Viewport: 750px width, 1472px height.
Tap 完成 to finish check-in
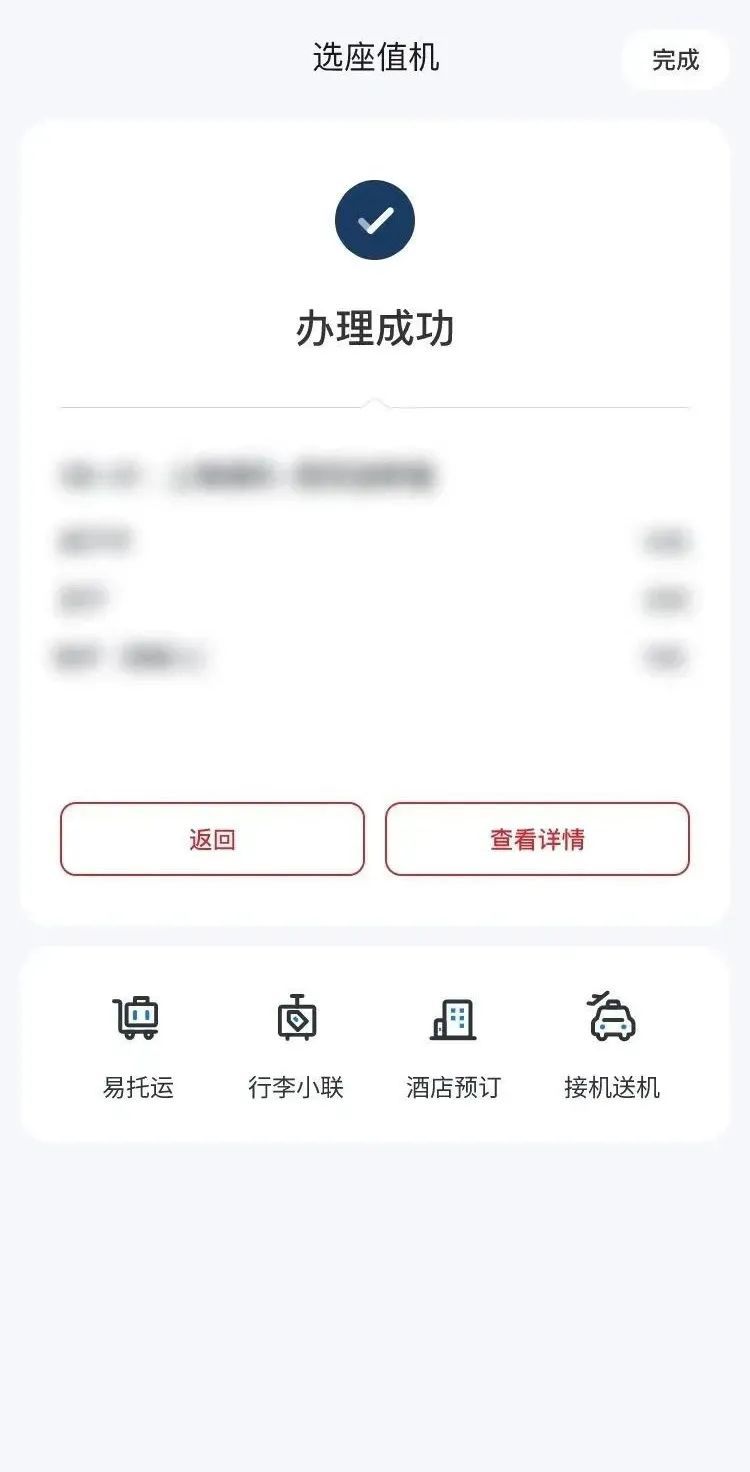point(675,60)
